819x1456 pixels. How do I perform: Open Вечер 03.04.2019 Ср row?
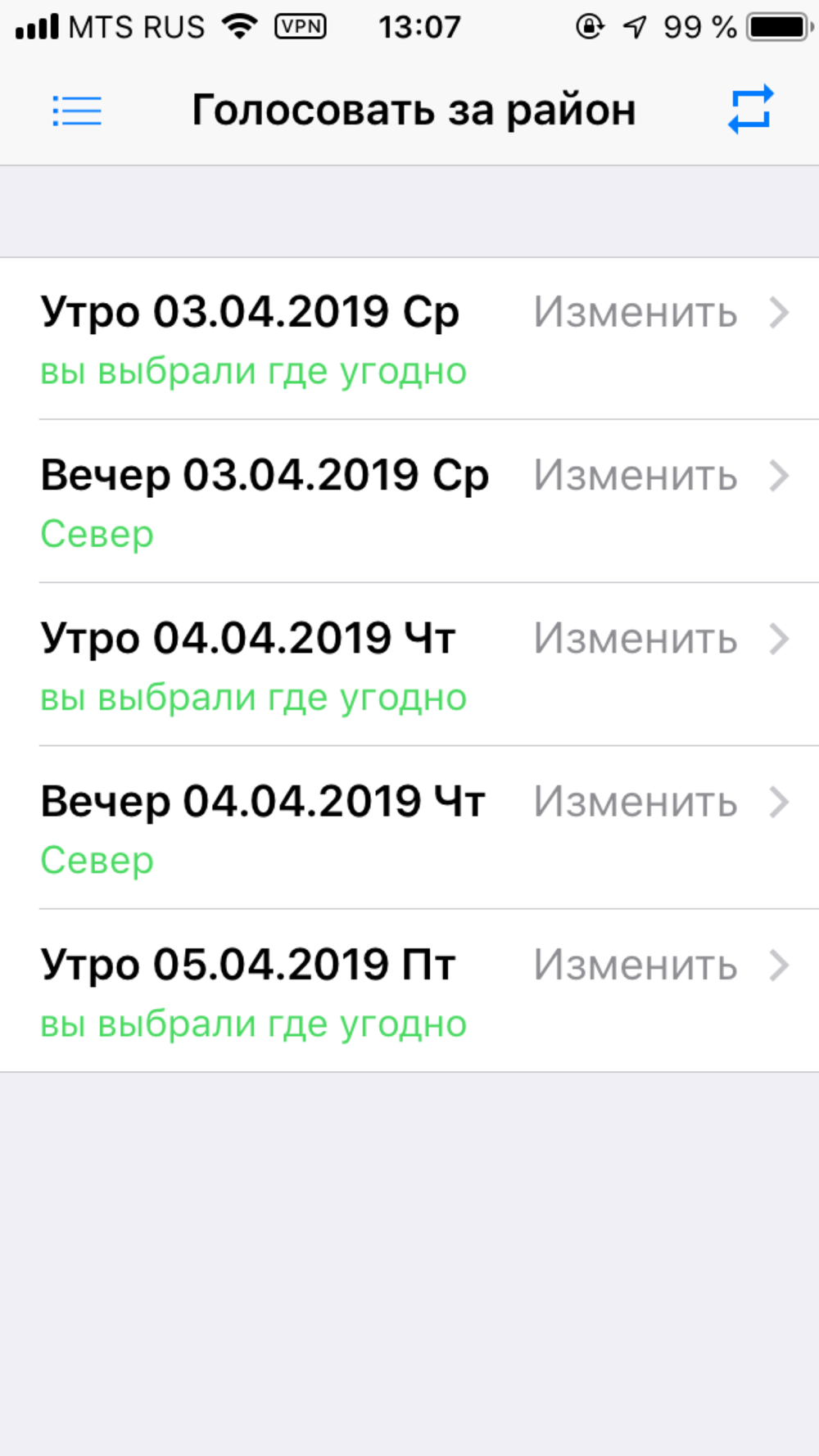pyautogui.click(x=409, y=502)
